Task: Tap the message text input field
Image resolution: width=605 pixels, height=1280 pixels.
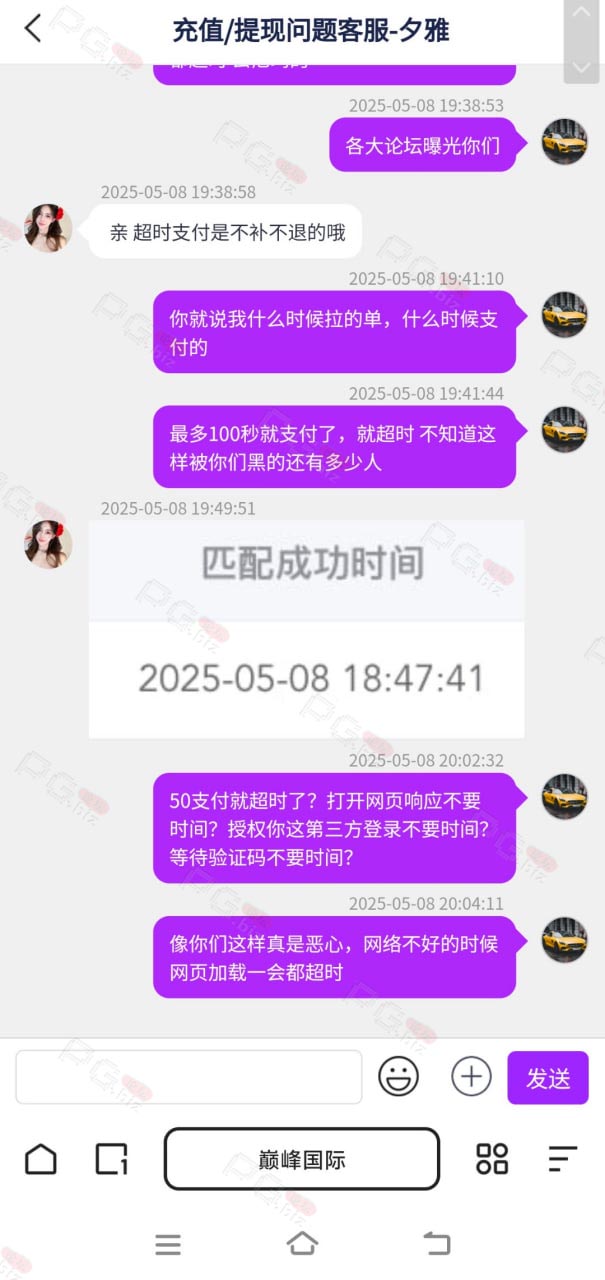Action: coord(189,1077)
